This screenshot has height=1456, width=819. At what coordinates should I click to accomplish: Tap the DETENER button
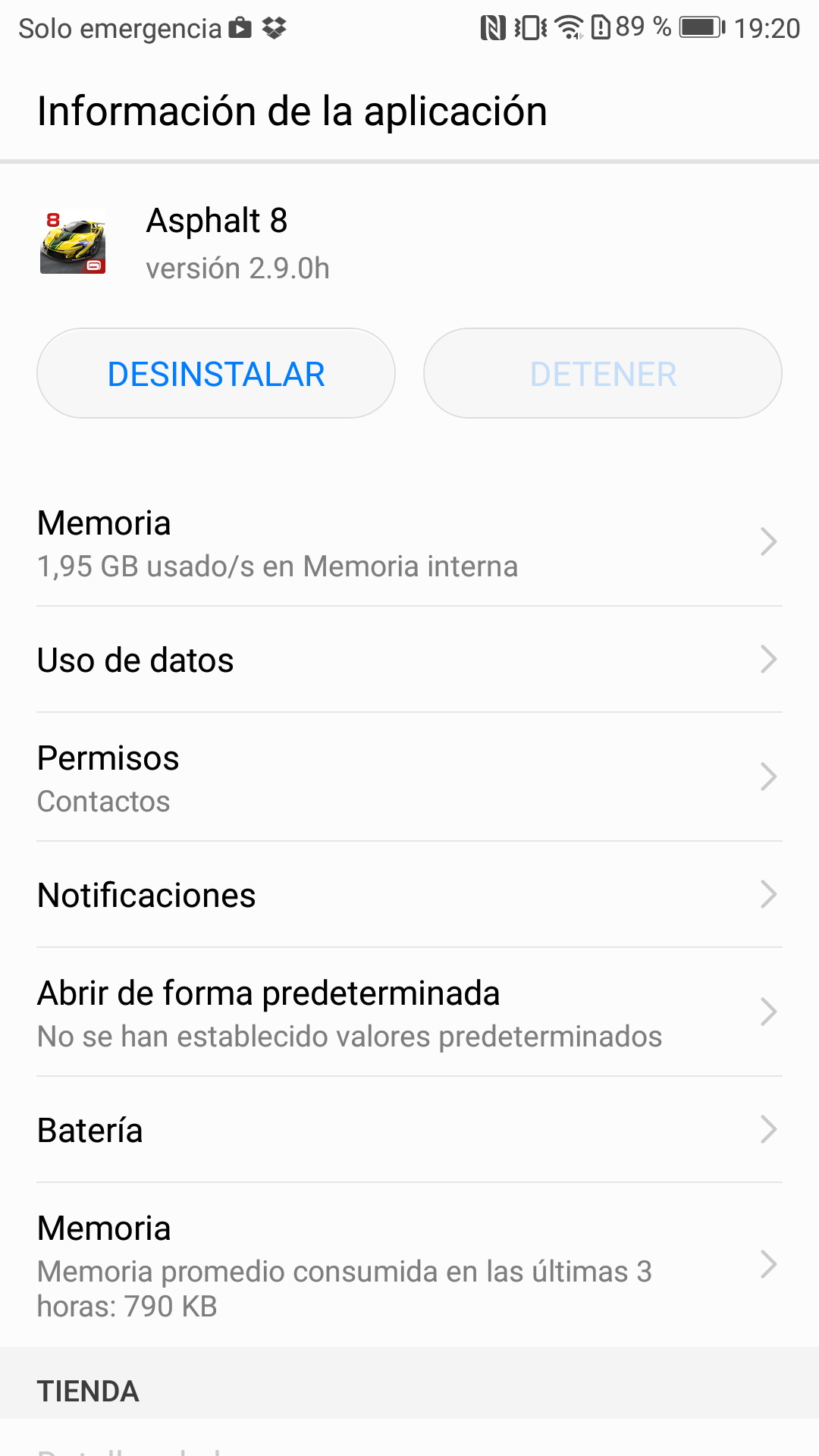pos(603,374)
